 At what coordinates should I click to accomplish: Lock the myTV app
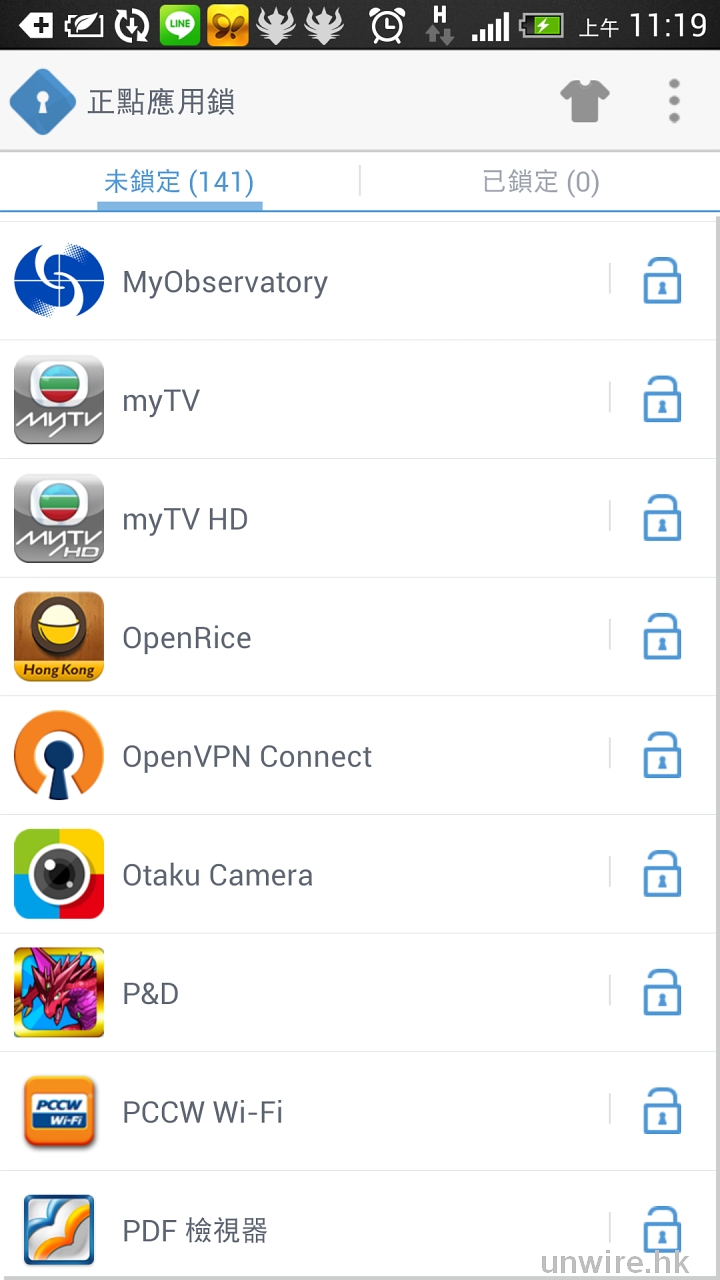[x=661, y=400]
